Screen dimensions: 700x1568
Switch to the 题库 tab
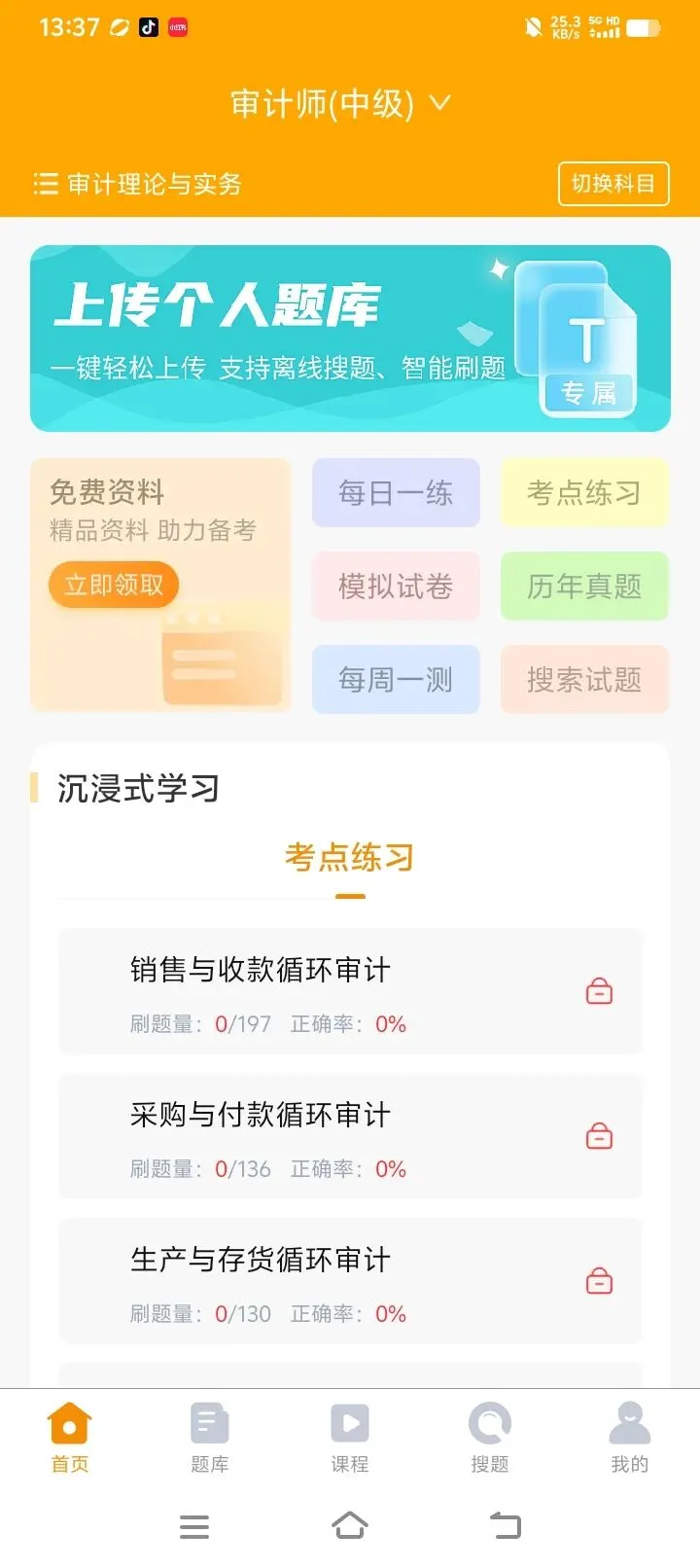tap(210, 1439)
